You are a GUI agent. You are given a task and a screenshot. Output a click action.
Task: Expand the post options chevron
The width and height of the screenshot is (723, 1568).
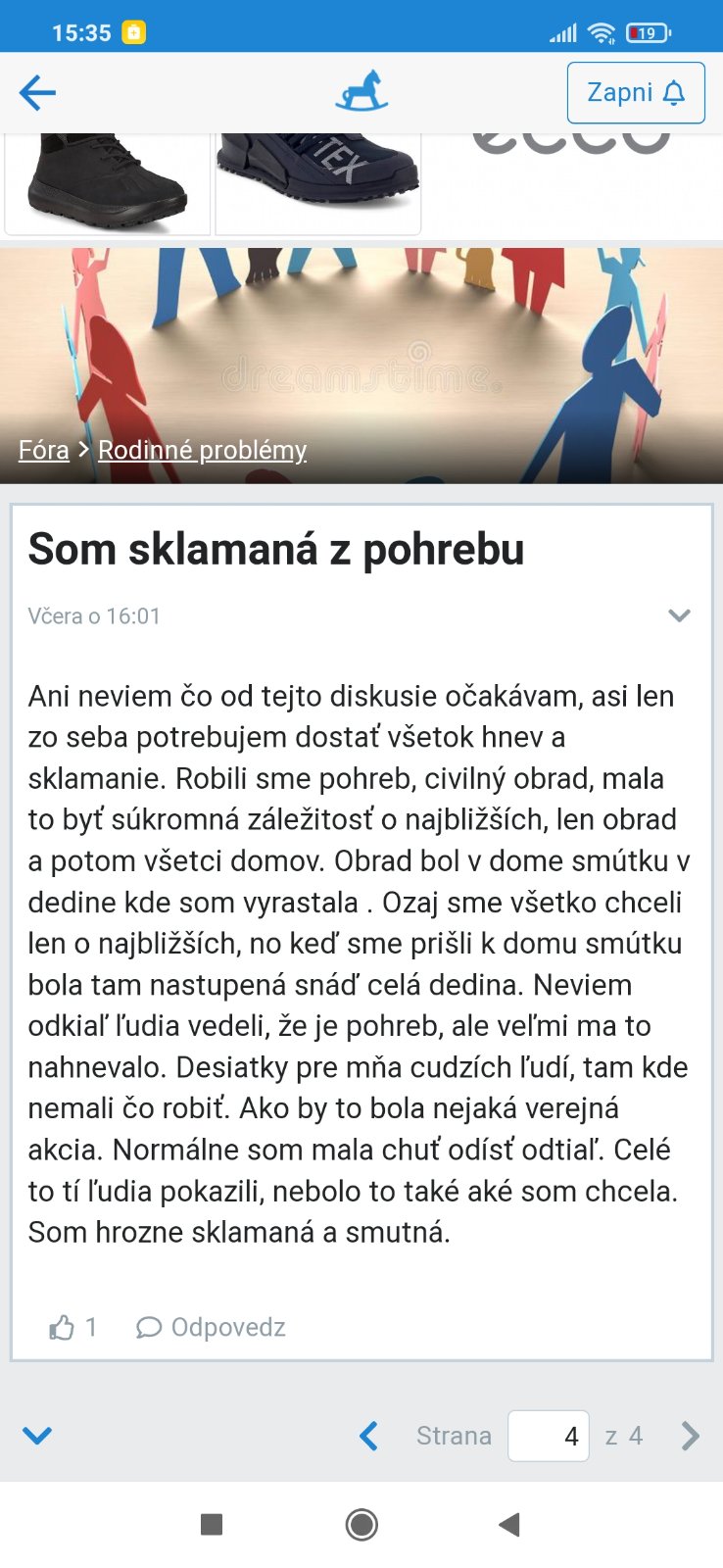click(679, 615)
